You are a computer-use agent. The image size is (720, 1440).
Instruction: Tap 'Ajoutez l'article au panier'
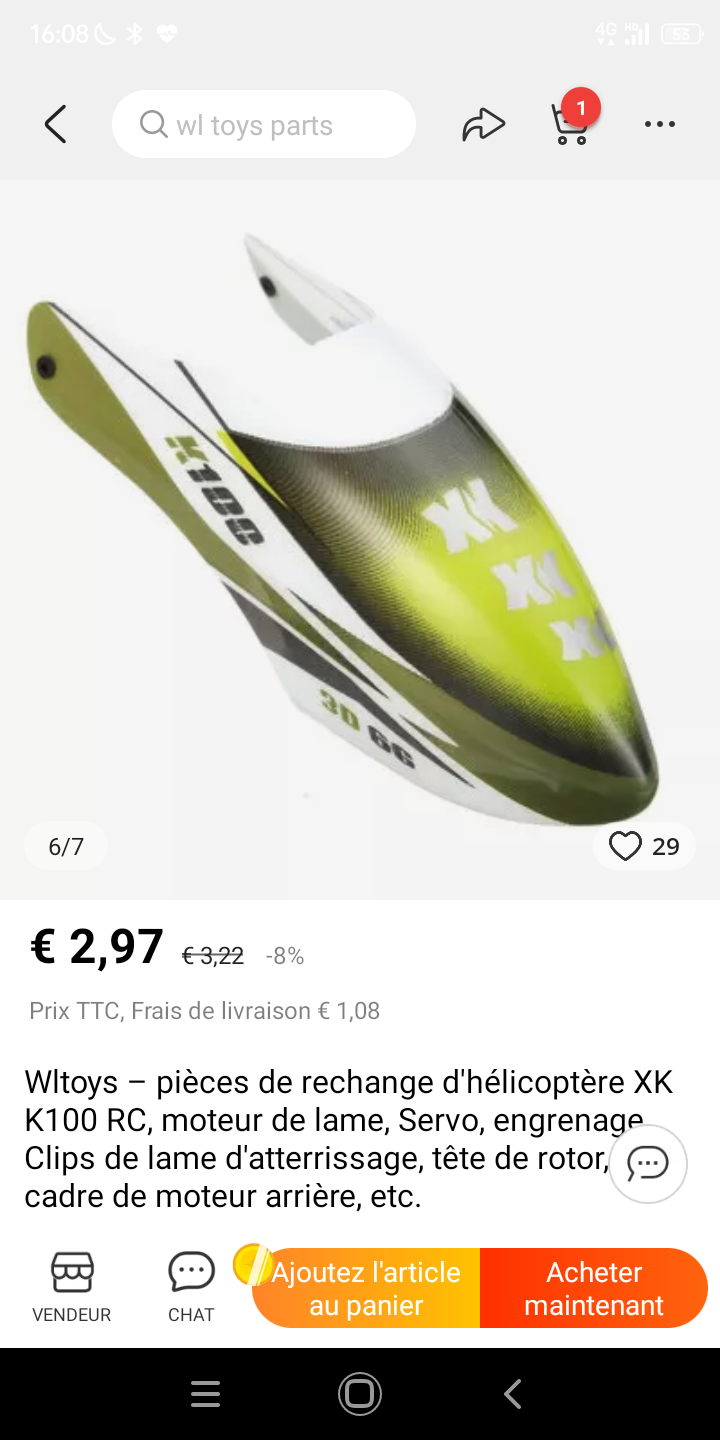(x=366, y=1288)
